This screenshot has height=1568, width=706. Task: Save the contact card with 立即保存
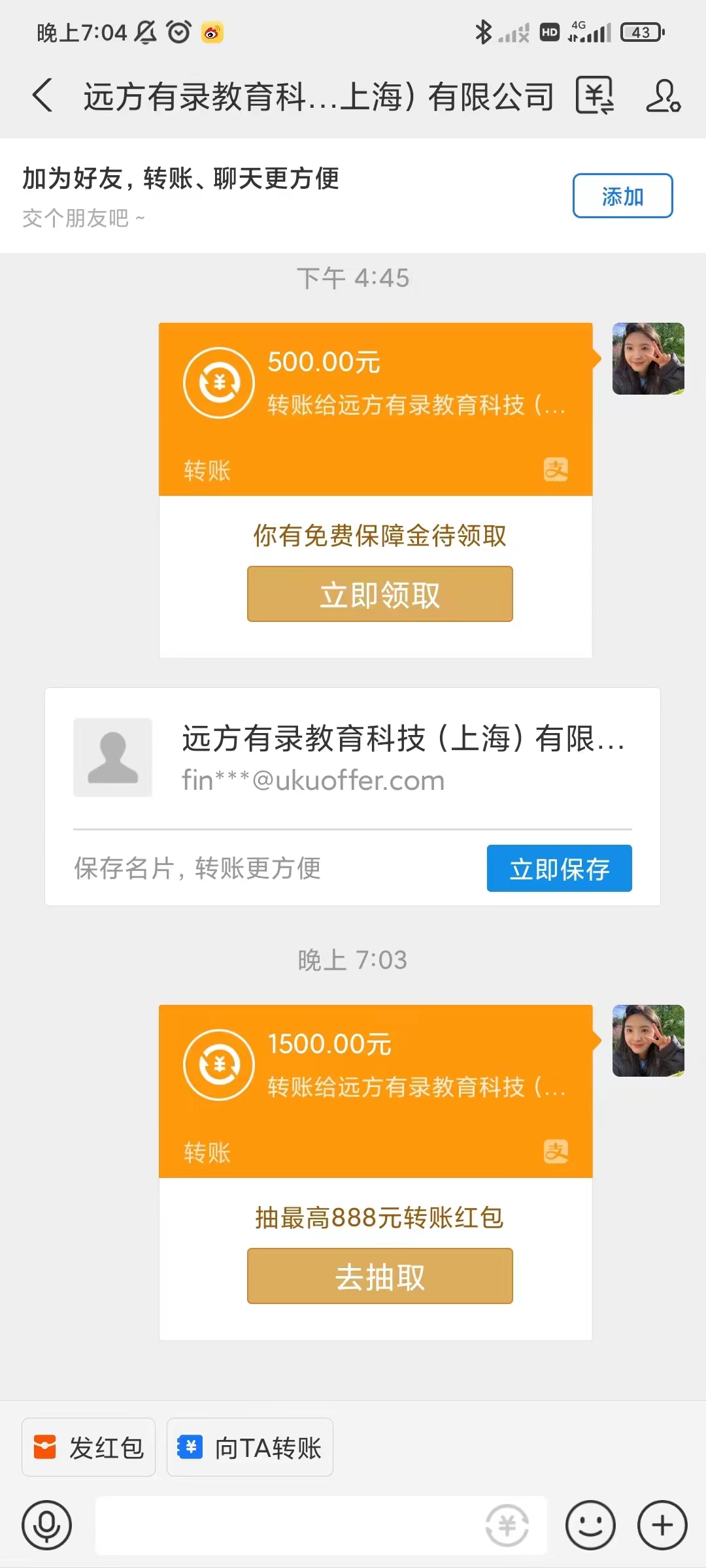click(559, 868)
